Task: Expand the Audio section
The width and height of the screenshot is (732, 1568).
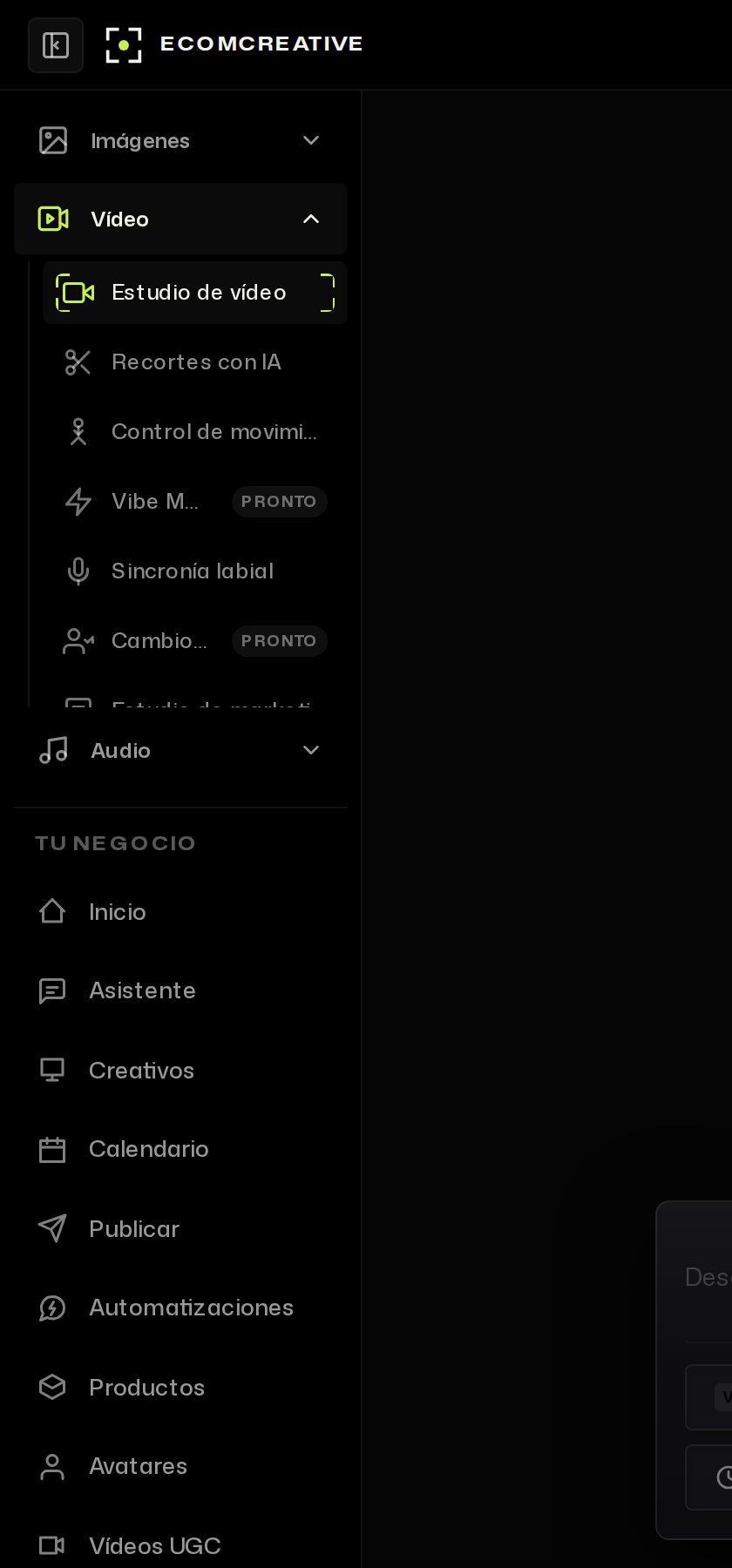Action: (180, 750)
